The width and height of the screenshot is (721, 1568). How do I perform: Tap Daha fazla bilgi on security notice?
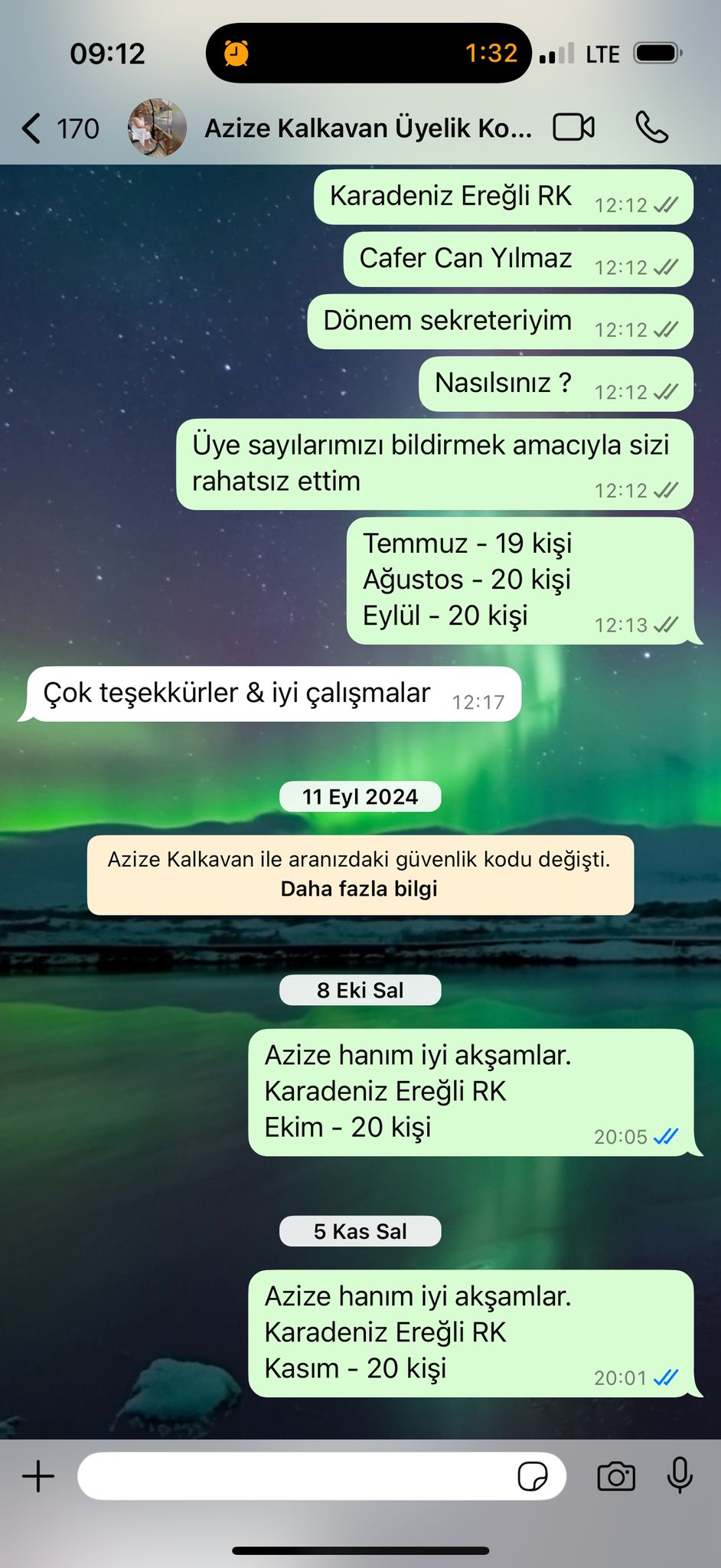click(x=359, y=889)
